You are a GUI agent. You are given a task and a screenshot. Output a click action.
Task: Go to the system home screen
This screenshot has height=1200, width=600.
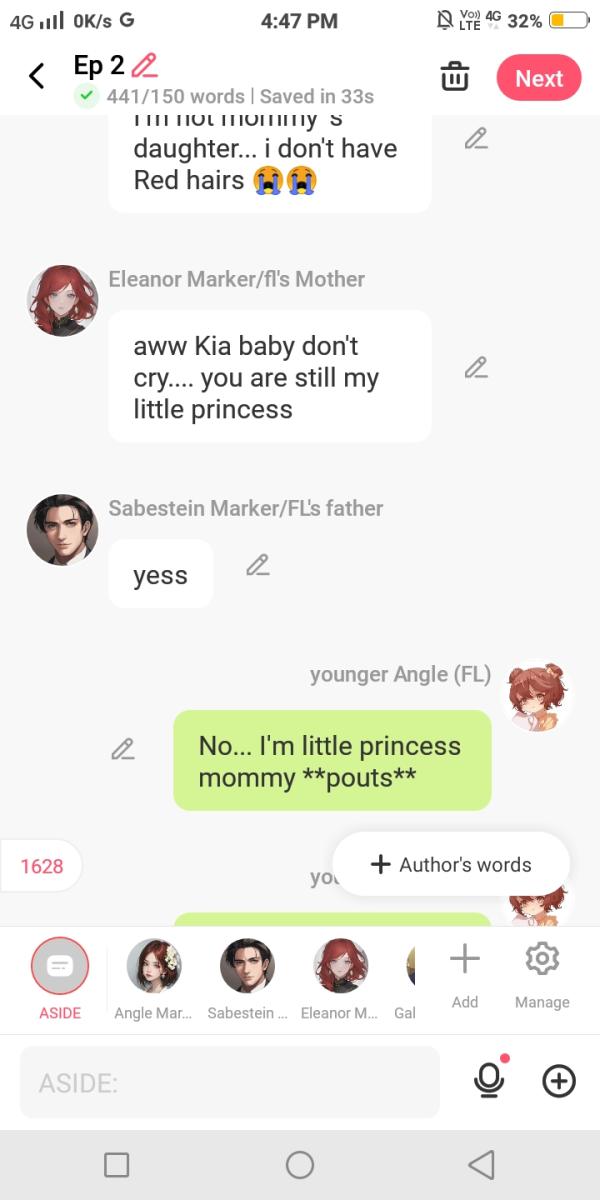[x=300, y=1165]
